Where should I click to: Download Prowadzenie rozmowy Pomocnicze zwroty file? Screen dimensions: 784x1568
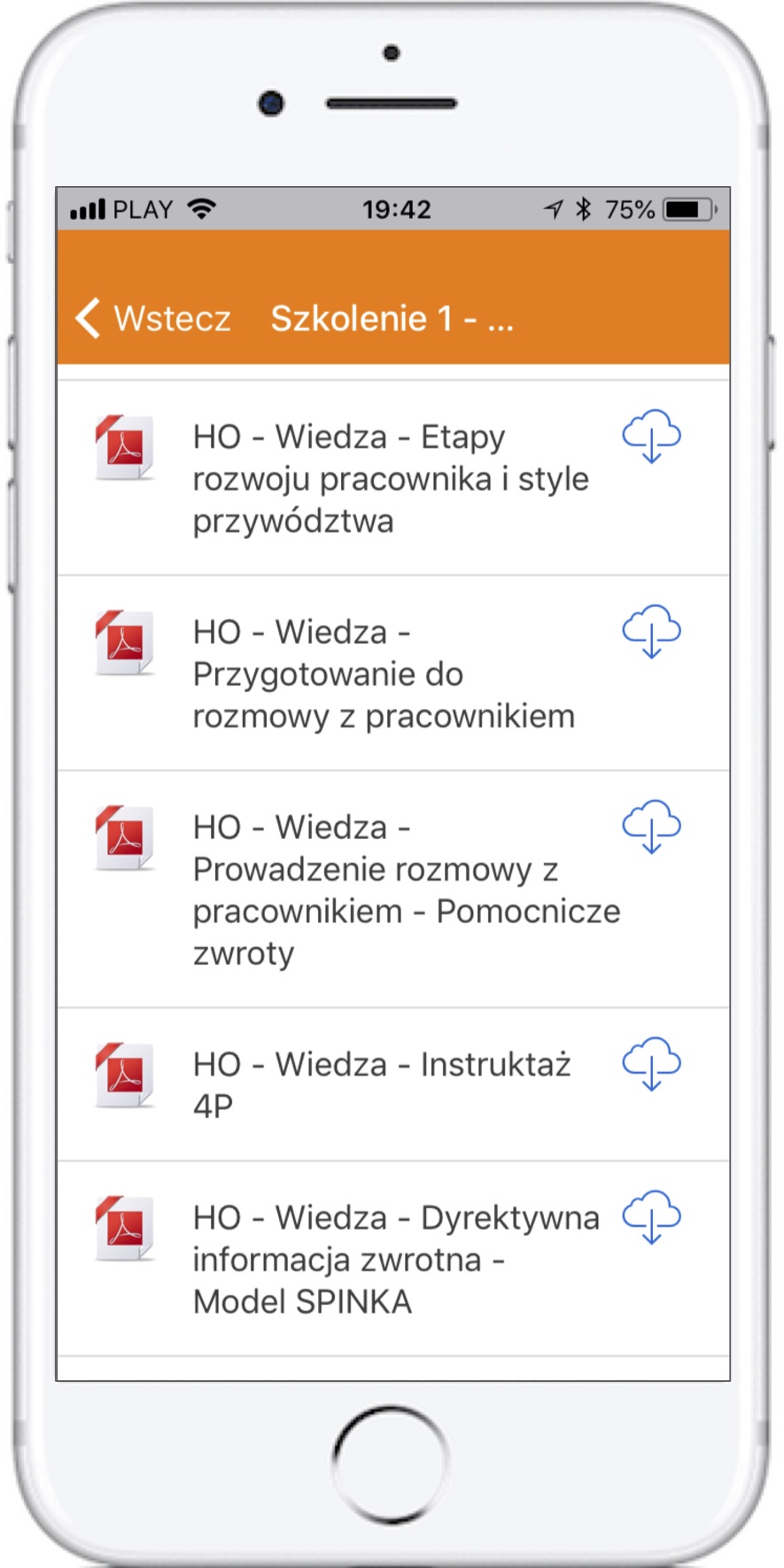(651, 826)
